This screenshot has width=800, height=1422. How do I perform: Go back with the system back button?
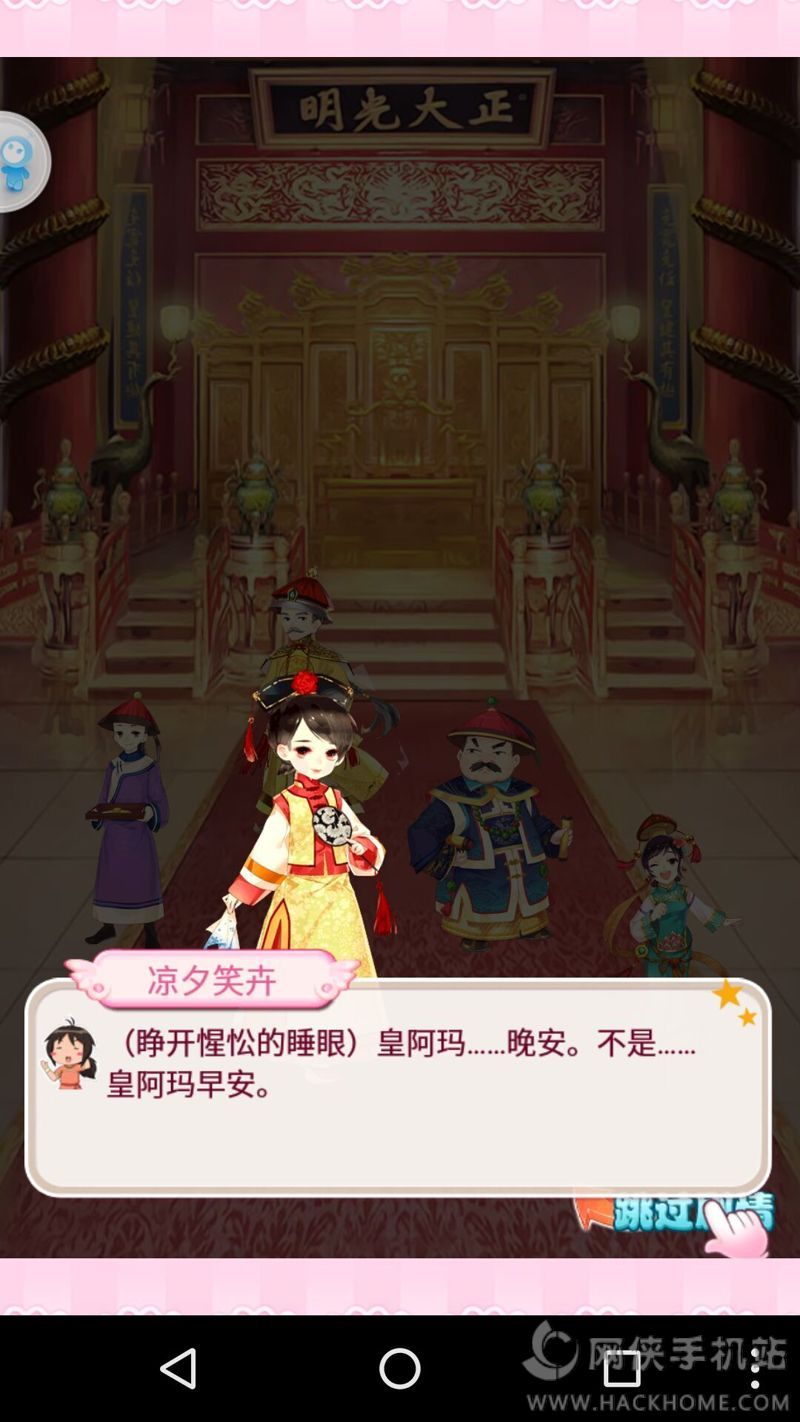(x=179, y=1368)
